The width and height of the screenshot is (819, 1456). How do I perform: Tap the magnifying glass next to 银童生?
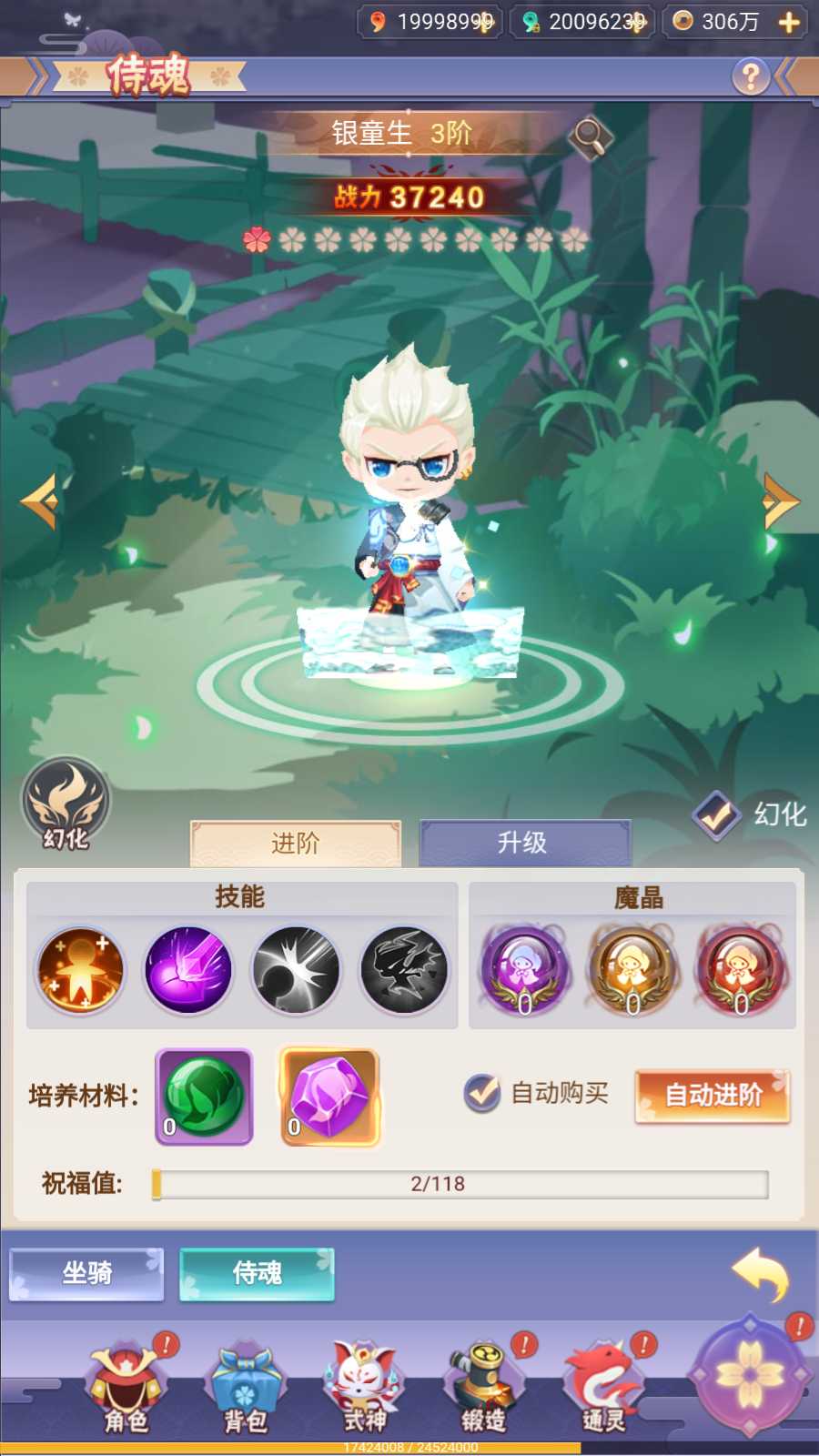point(590,138)
